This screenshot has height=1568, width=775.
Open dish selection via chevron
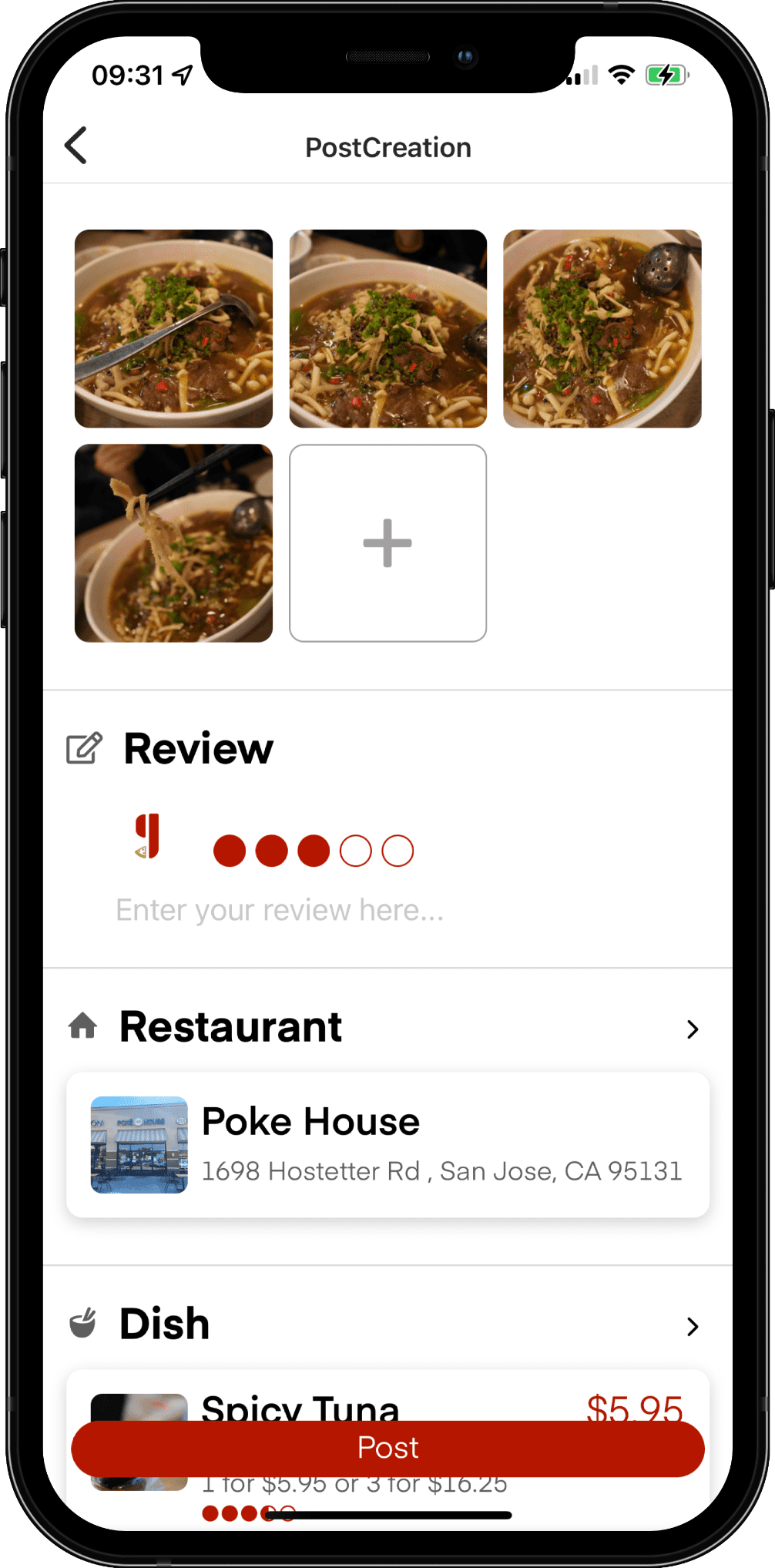pyautogui.click(x=692, y=1326)
